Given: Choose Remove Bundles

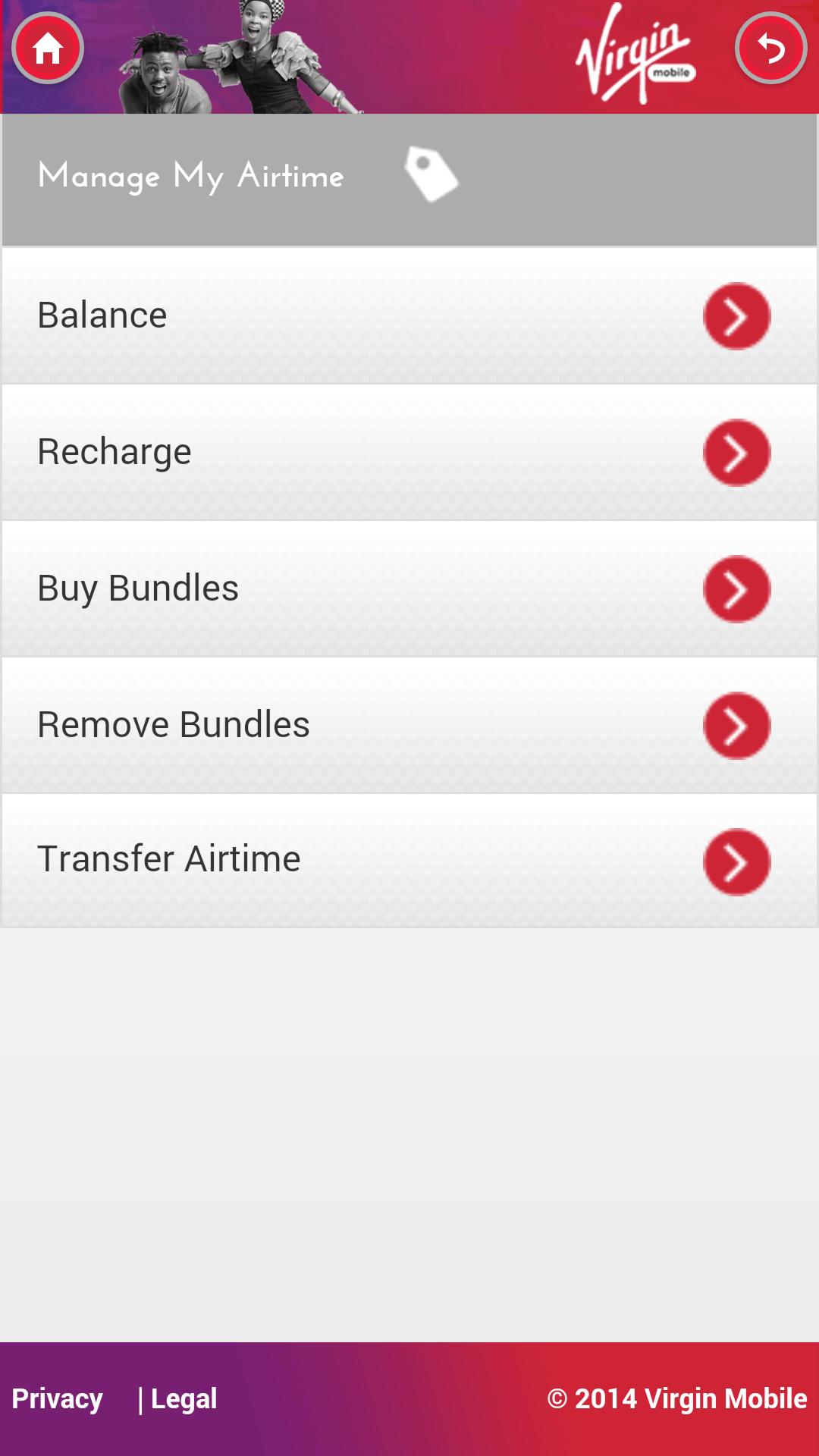Looking at the screenshot, I should point(409,725).
